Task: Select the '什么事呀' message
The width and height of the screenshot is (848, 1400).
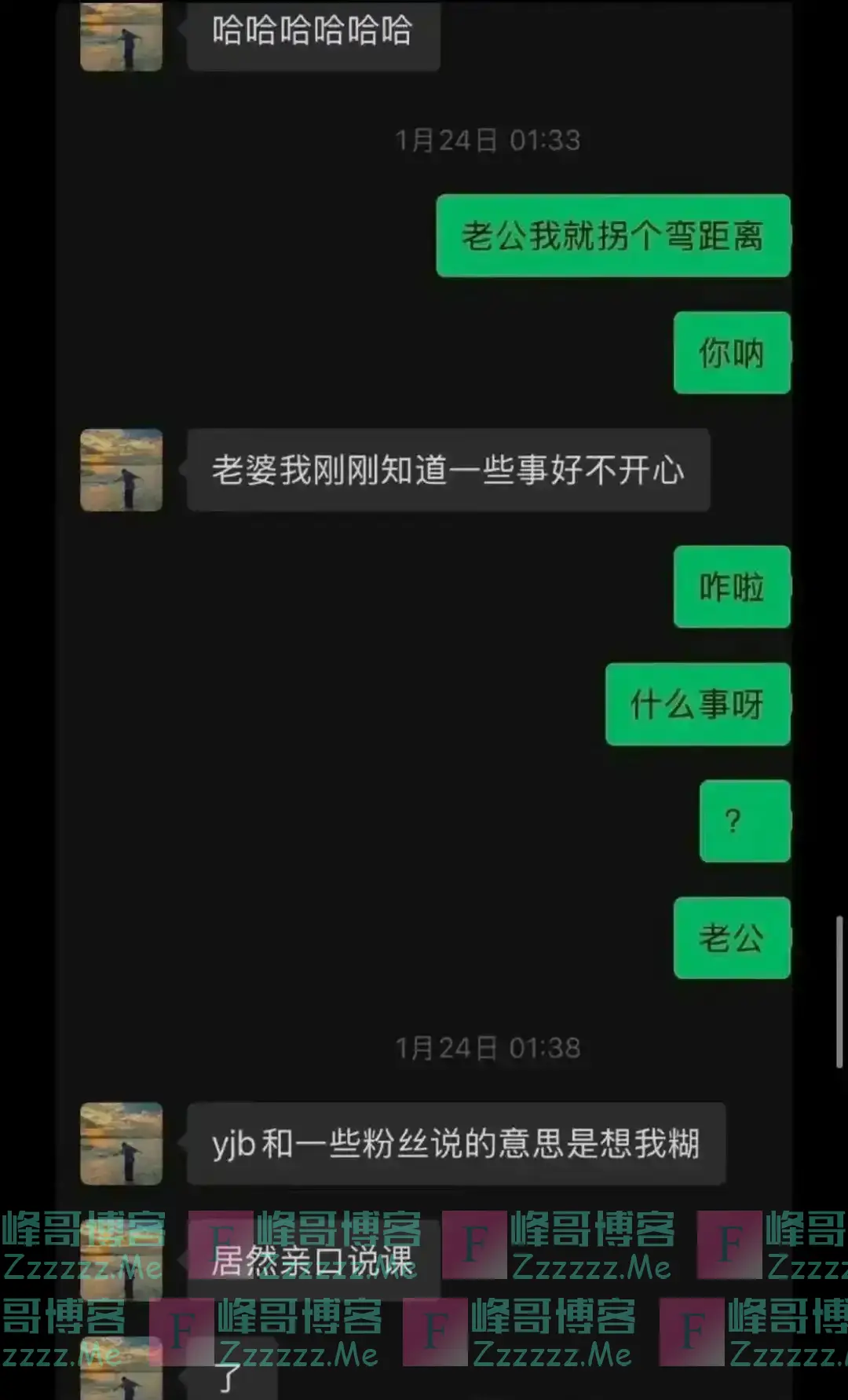Action: (x=696, y=705)
